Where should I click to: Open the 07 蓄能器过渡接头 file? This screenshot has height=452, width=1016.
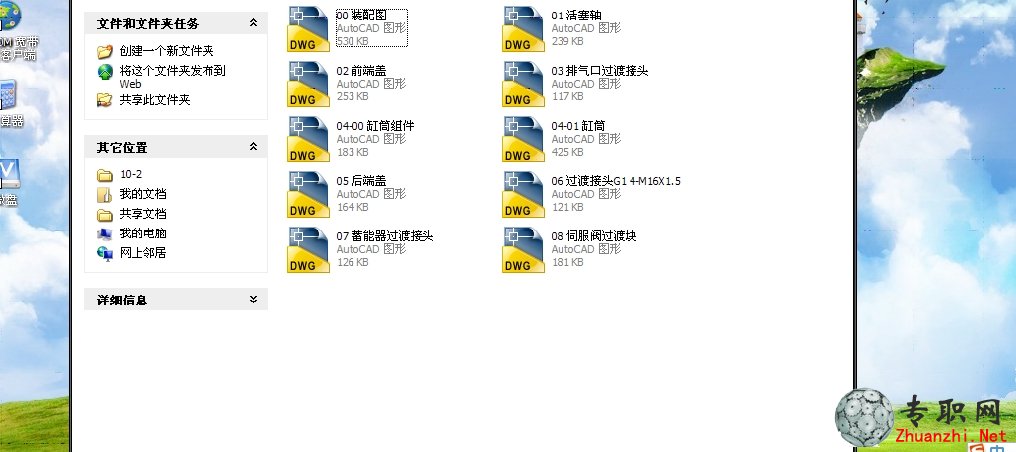pyautogui.click(x=308, y=249)
